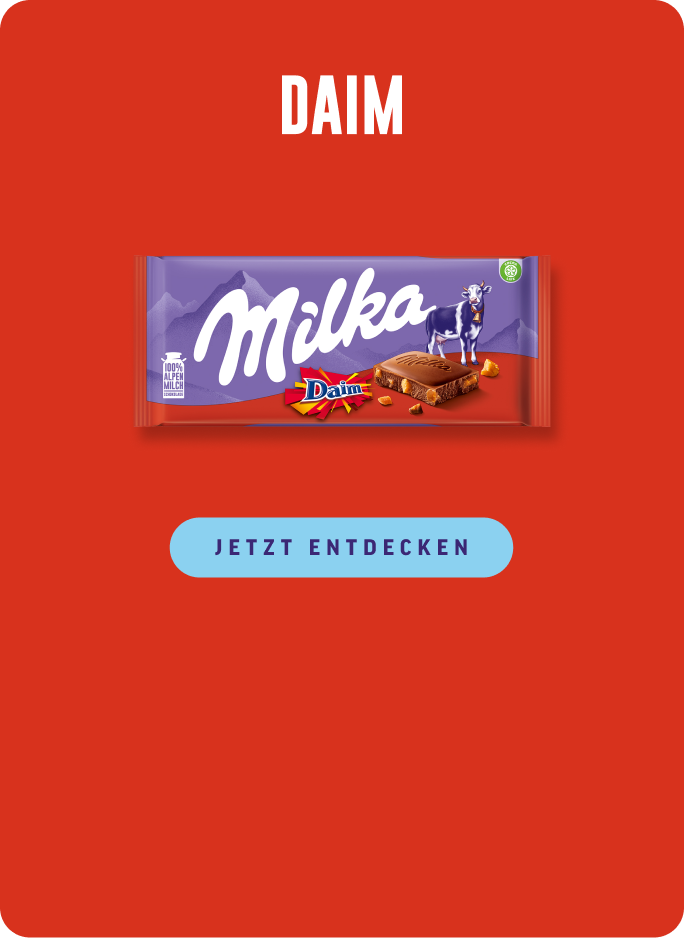Tap the Jetzt Entdecken button
The height and width of the screenshot is (938, 684).
(x=341, y=547)
